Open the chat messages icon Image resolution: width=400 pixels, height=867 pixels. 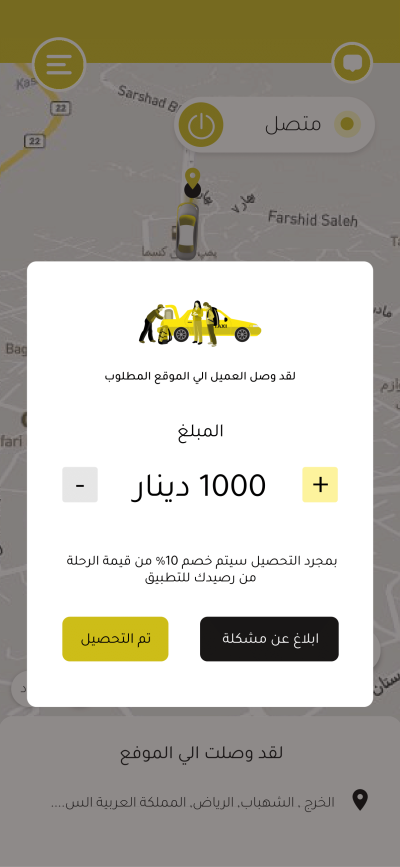[x=352, y=62]
